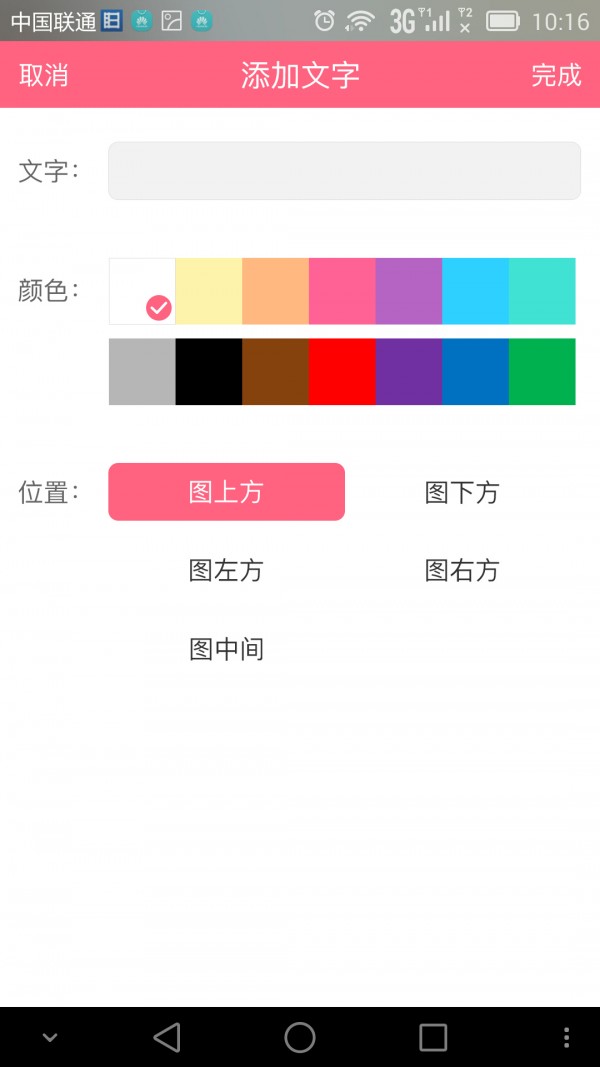This screenshot has width=600, height=1067.
Task: Select the light yellow color swatch
Action: pyautogui.click(x=209, y=291)
